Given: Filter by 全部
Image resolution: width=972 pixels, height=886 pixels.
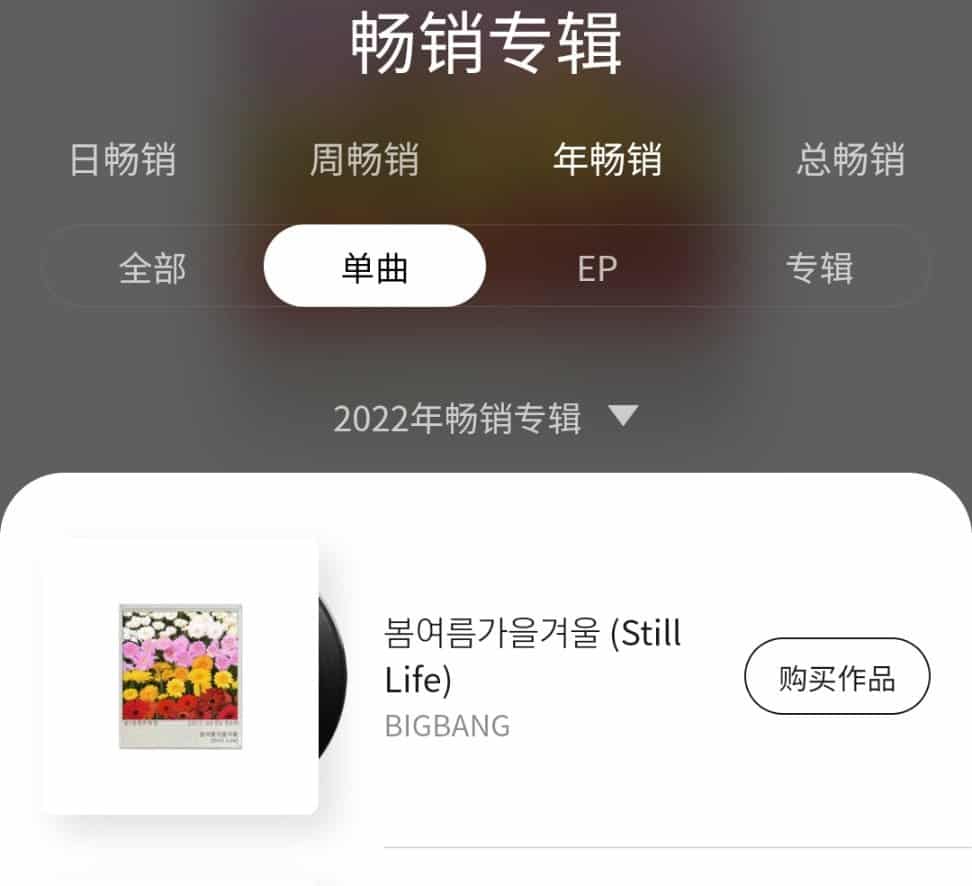Looking at the screenshot, I should 152,268.
